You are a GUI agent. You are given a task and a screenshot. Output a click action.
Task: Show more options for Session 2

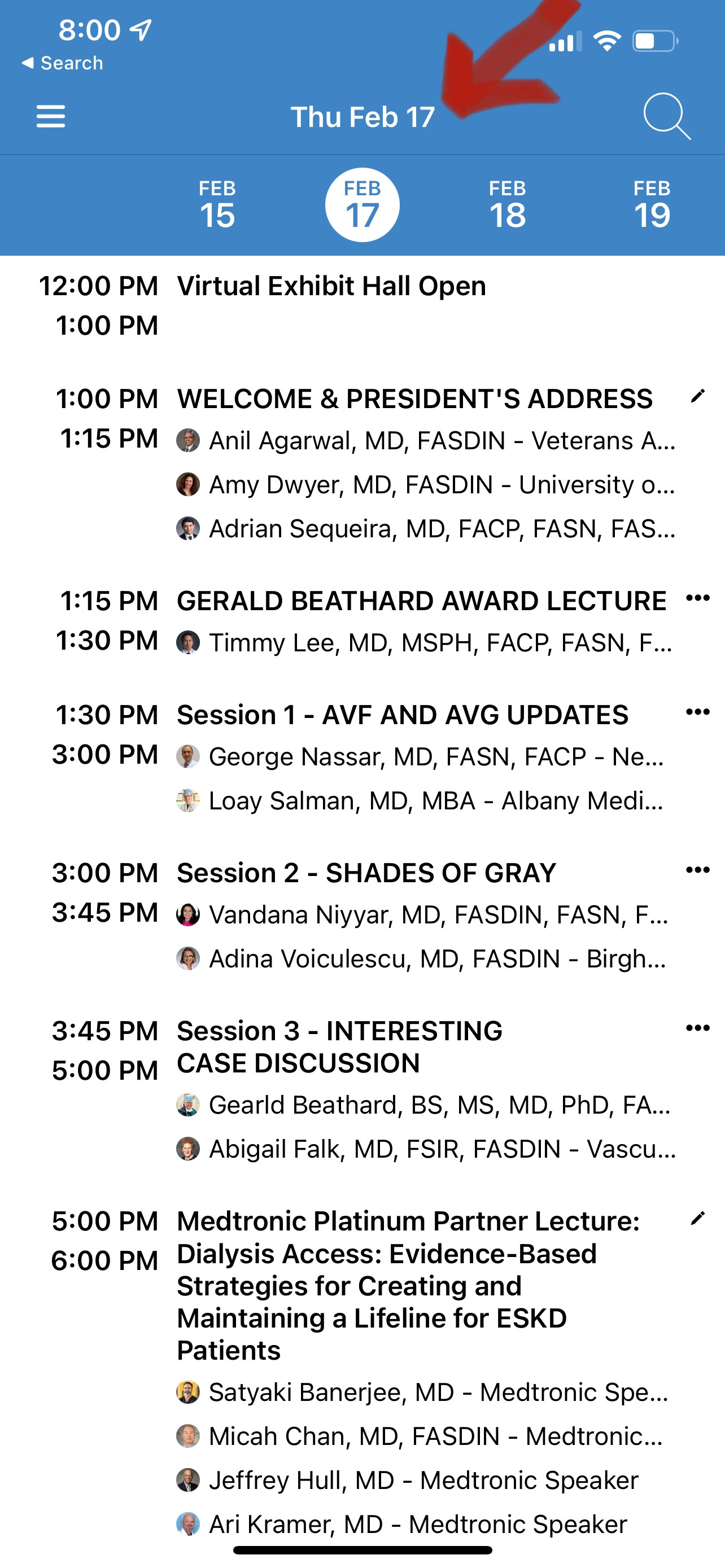697,870
